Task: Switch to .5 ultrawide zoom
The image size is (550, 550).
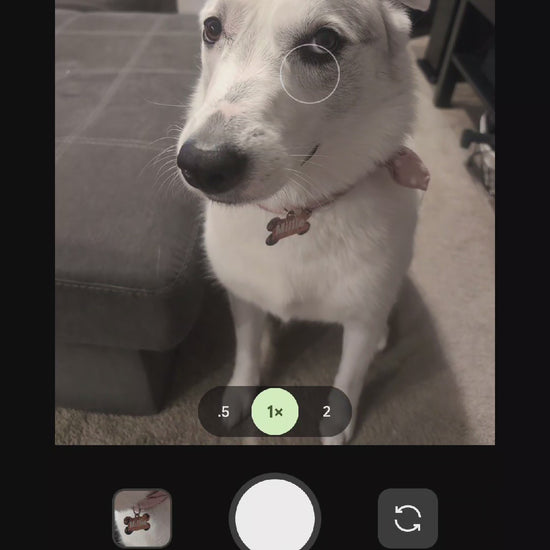Action: 223,411
